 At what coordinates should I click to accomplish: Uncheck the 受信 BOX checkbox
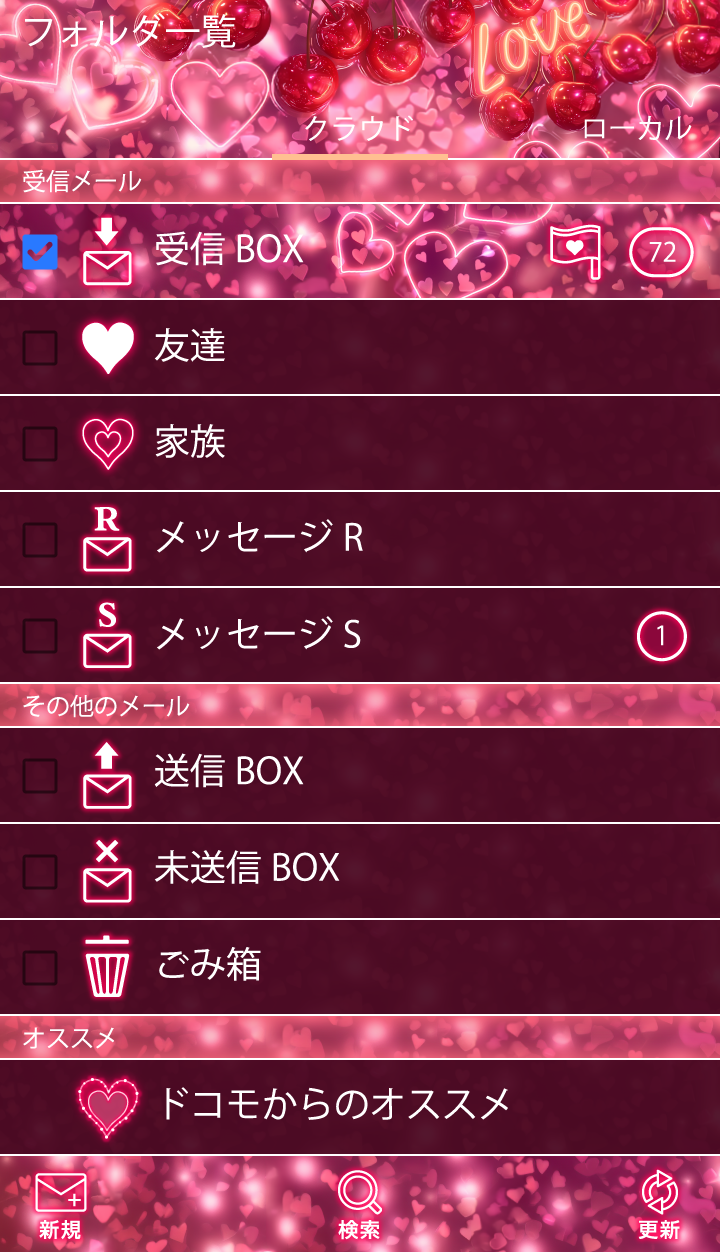(x=40, y=252)
